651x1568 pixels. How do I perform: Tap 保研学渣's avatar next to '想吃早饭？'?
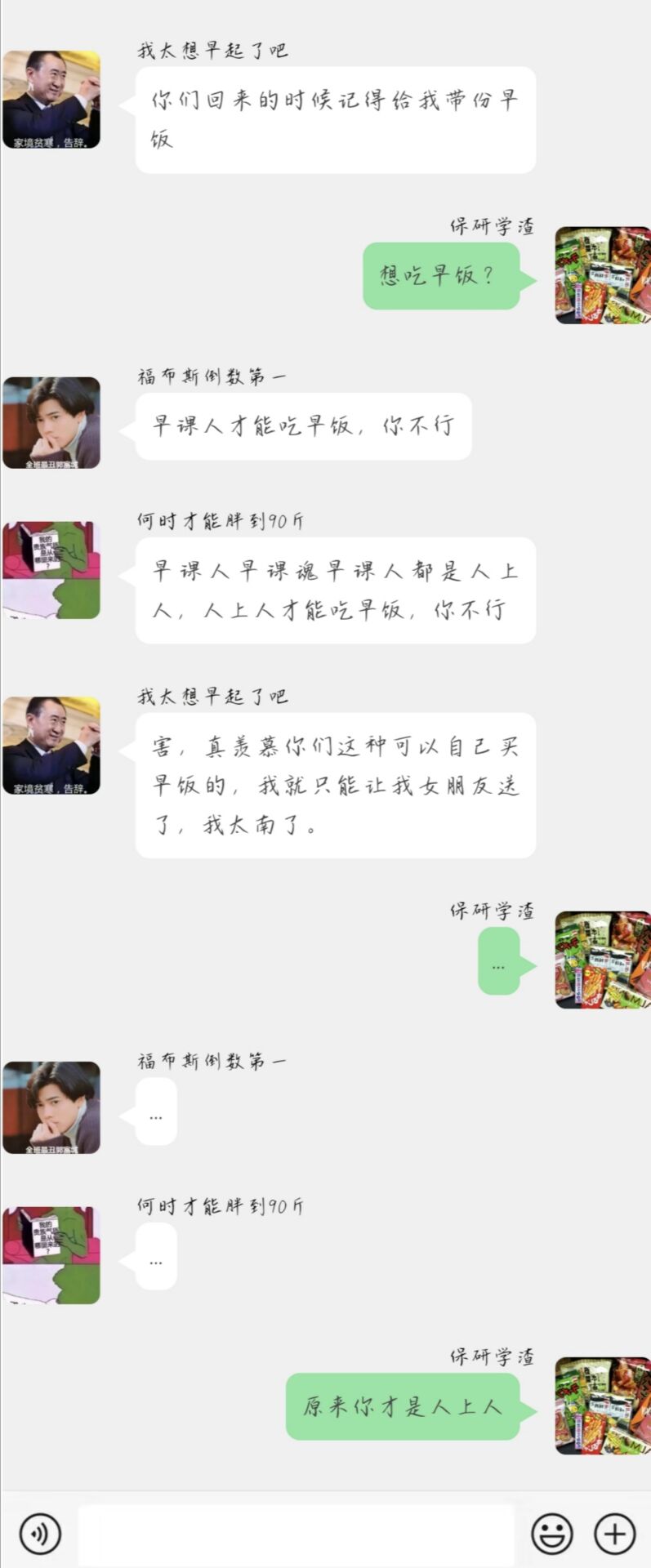pos(603,275)
